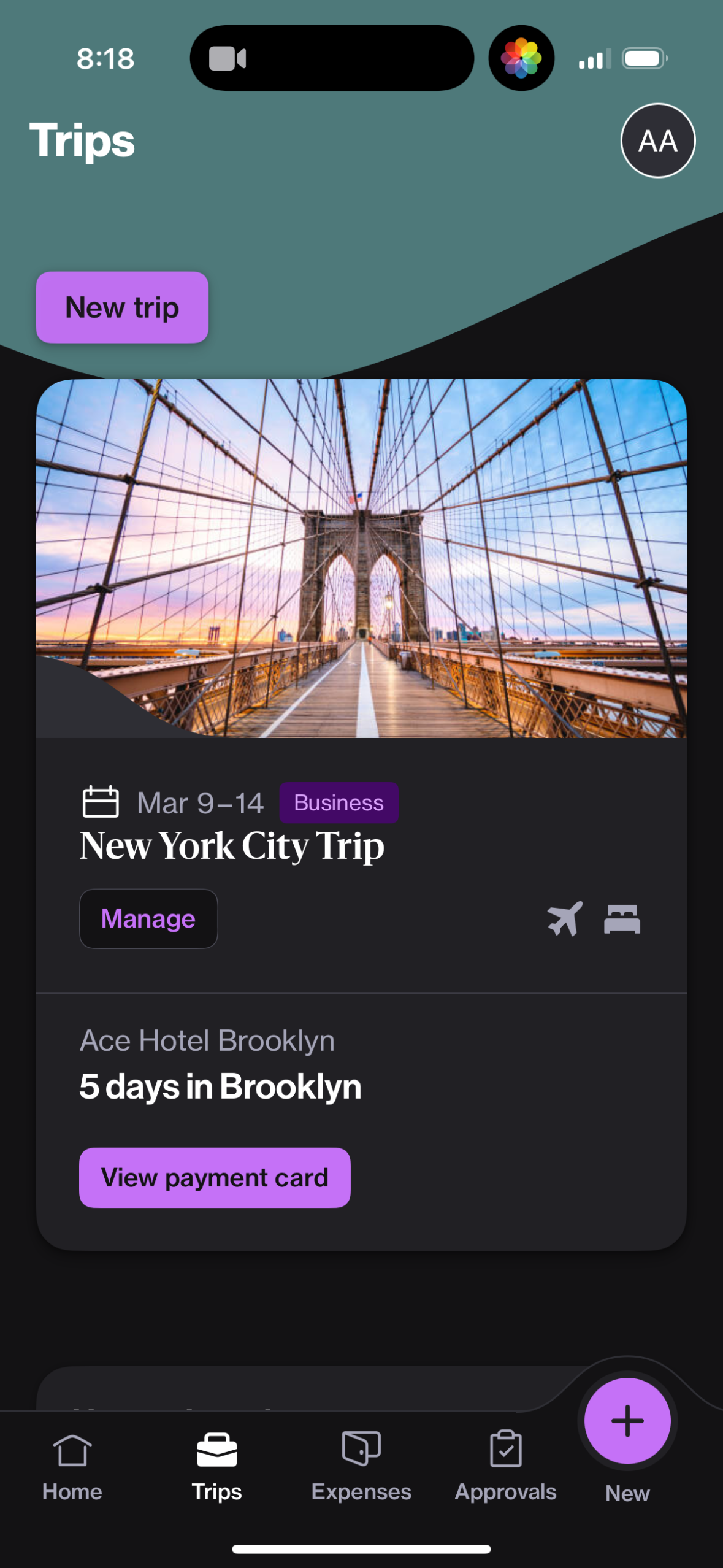Open the Approvals tab
Screen dimensions: 723x1568
click(x=505, y=1465)
